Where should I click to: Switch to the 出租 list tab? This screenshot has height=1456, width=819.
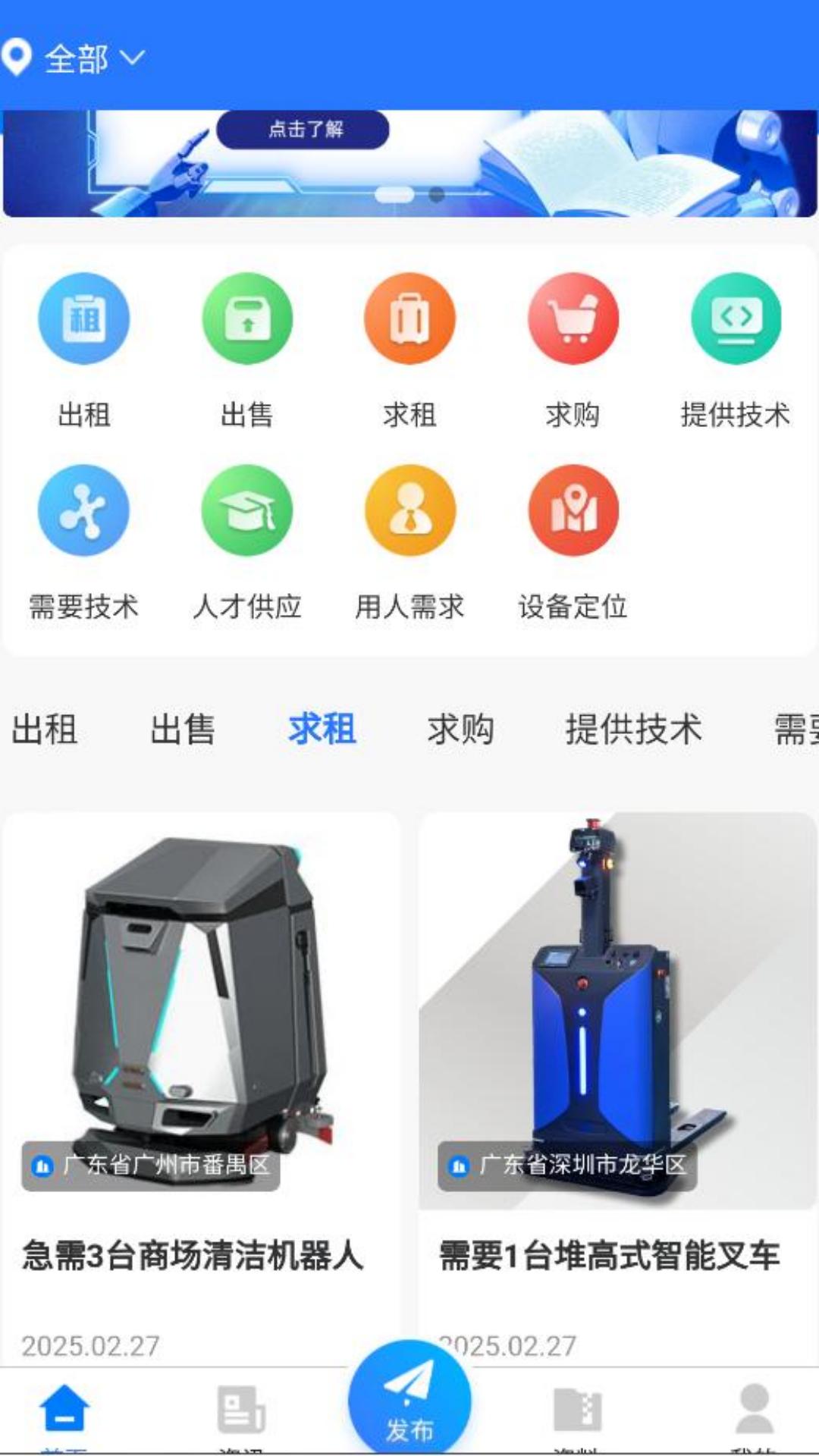[44, 730]
